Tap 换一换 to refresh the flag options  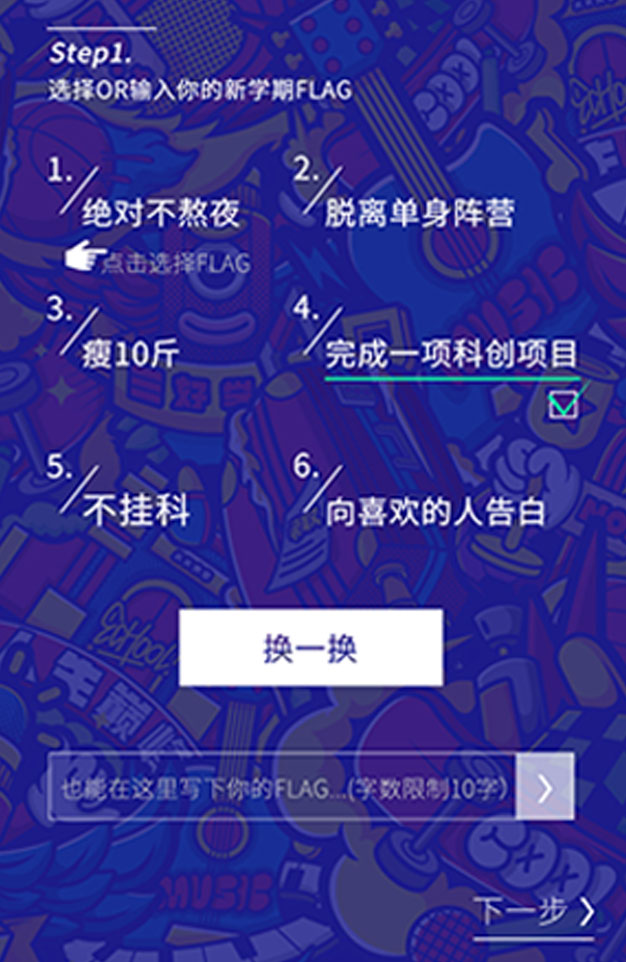click(310, 648)
